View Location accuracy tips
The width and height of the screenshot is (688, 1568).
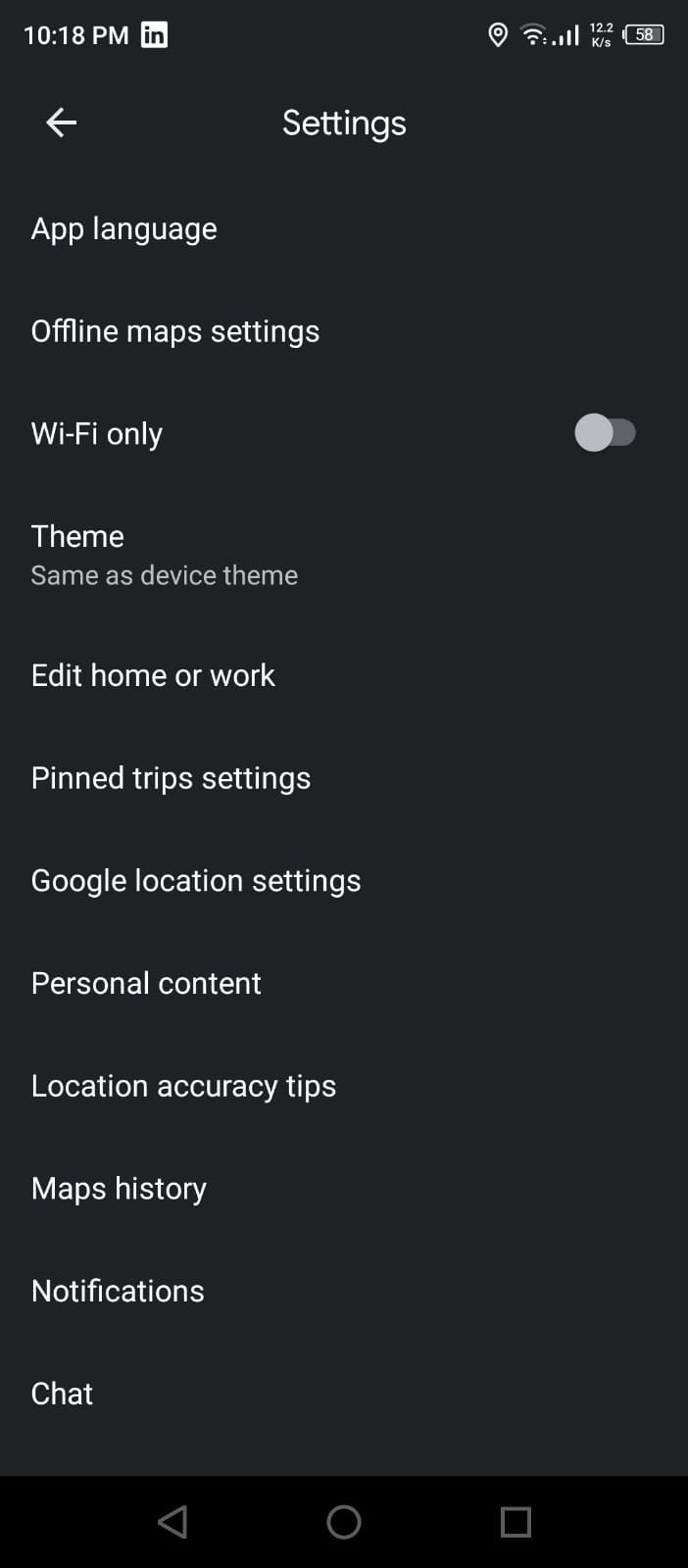(183, 1086)
